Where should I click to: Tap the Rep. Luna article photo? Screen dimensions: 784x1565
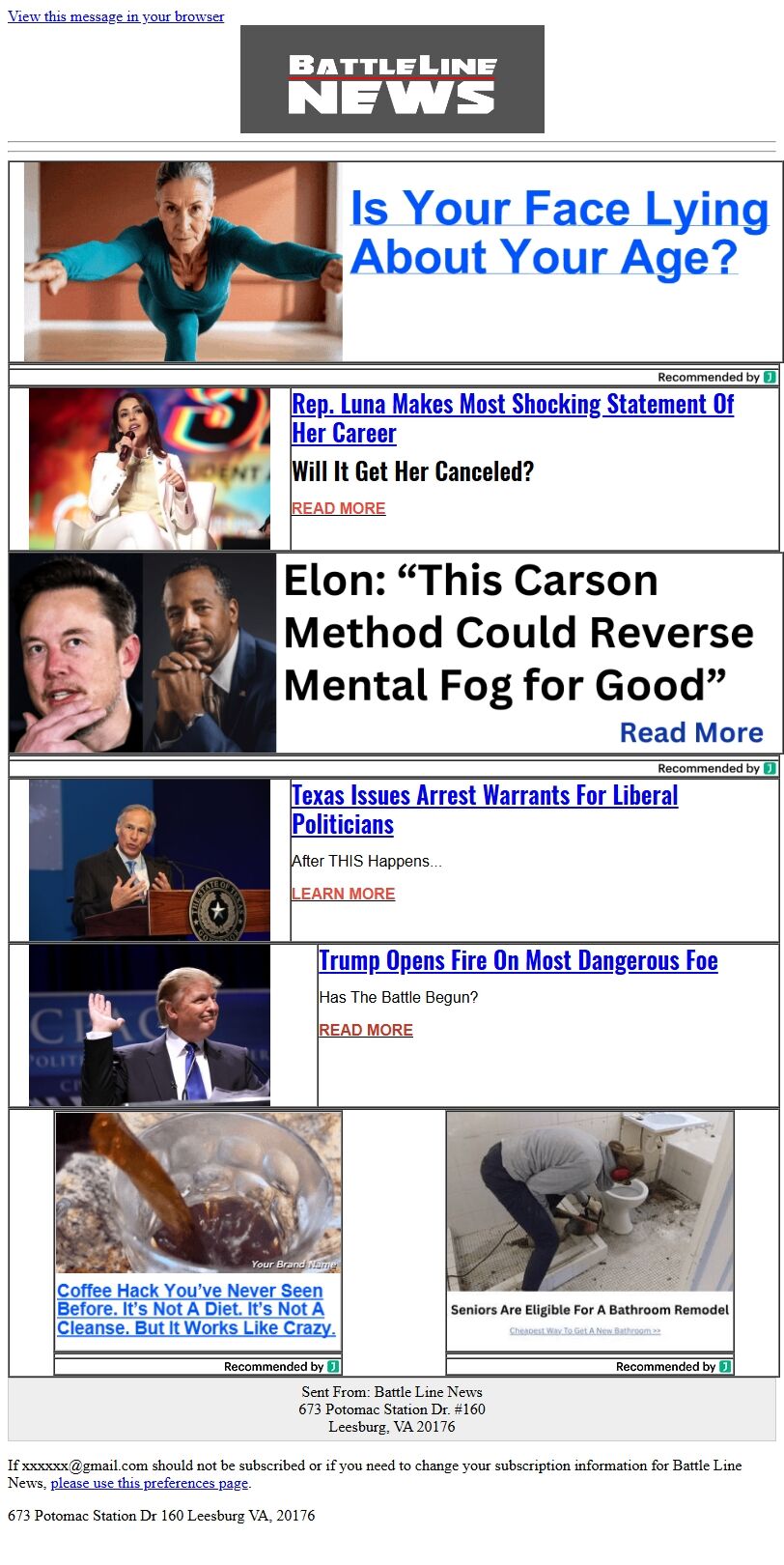150,469
